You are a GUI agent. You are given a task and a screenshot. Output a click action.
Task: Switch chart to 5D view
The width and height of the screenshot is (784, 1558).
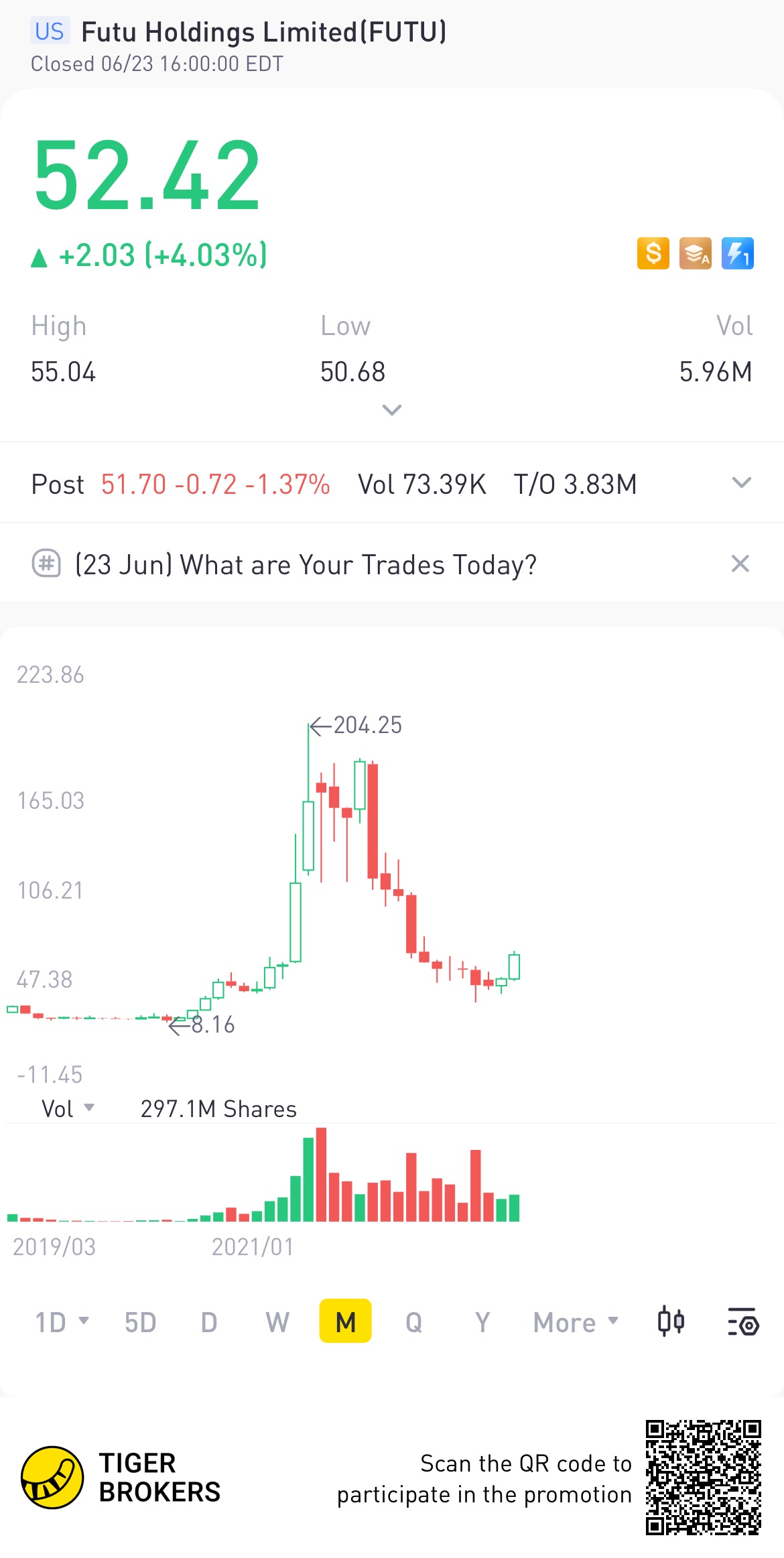(140, 1322)
